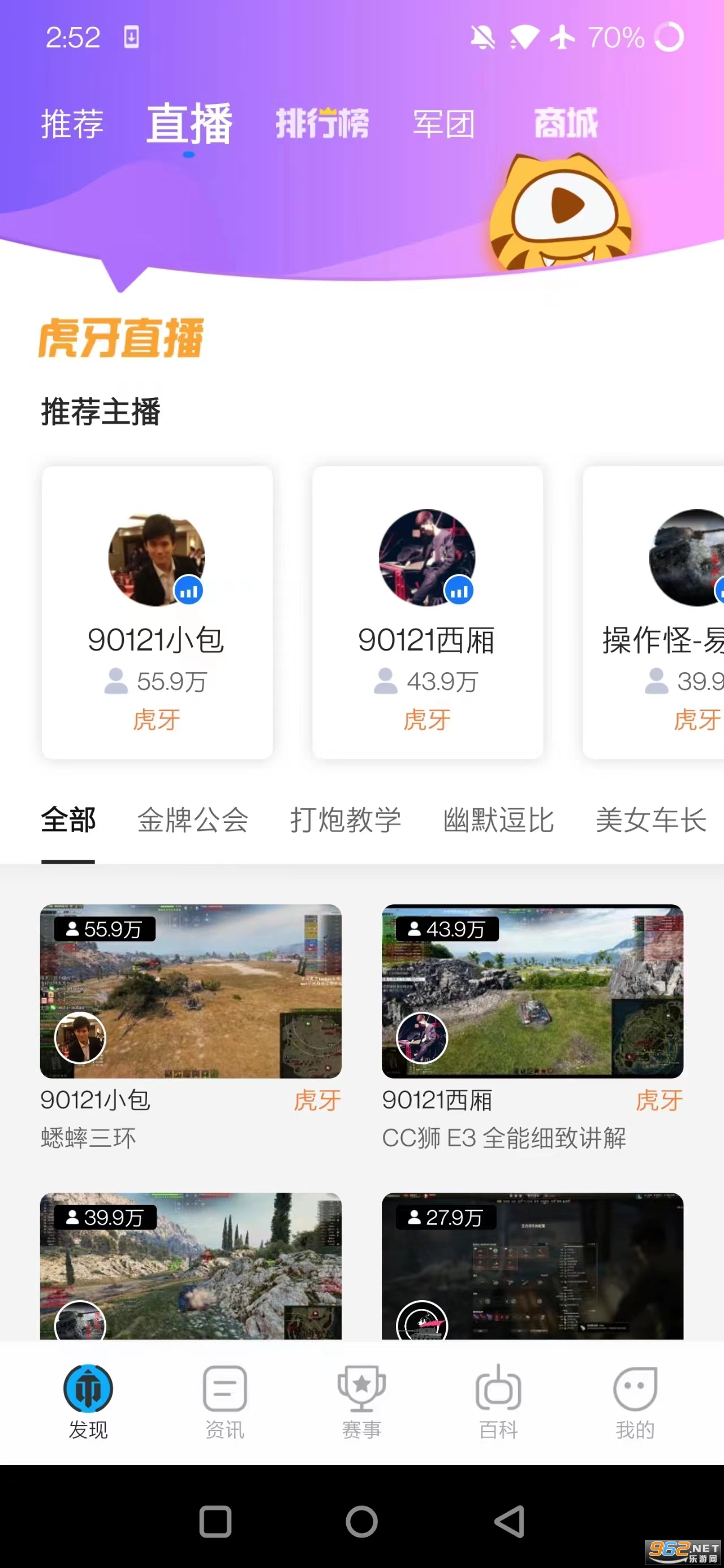Tap the system back button
The width and height of the screenshot is (724, 1568).
click(x=509, y=1522)
